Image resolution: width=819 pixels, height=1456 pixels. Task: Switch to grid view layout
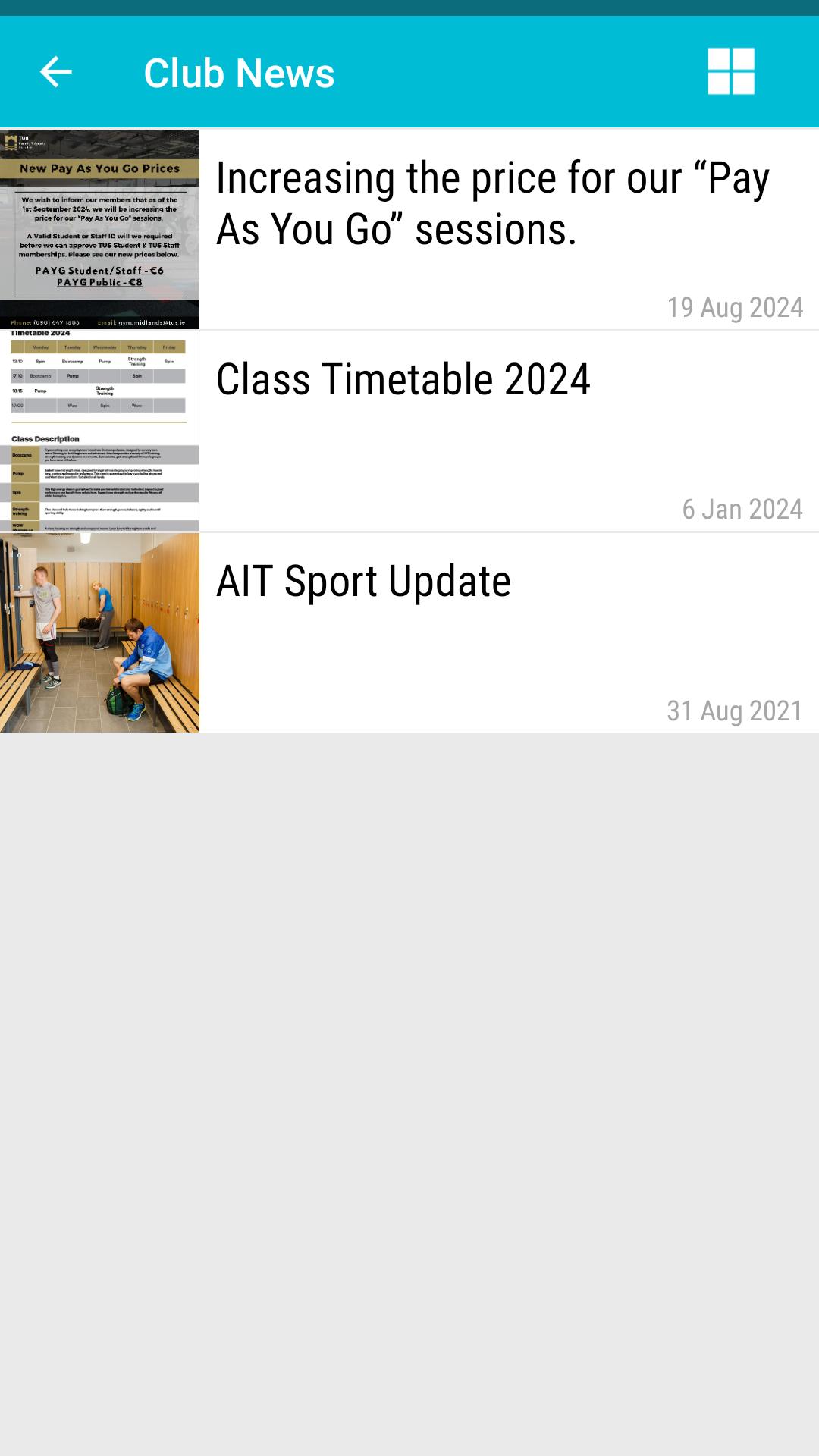coord(731,71)
